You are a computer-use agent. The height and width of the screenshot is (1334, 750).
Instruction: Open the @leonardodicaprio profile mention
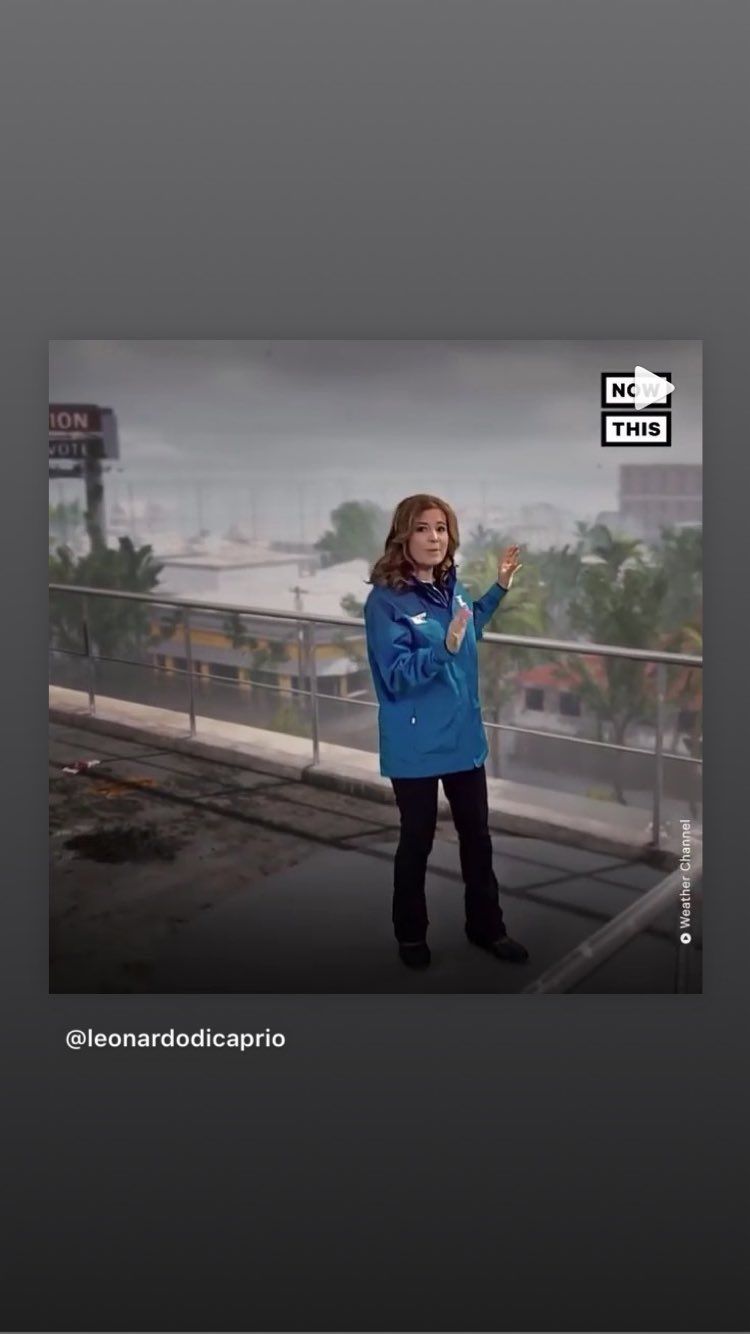point(175,1039)
